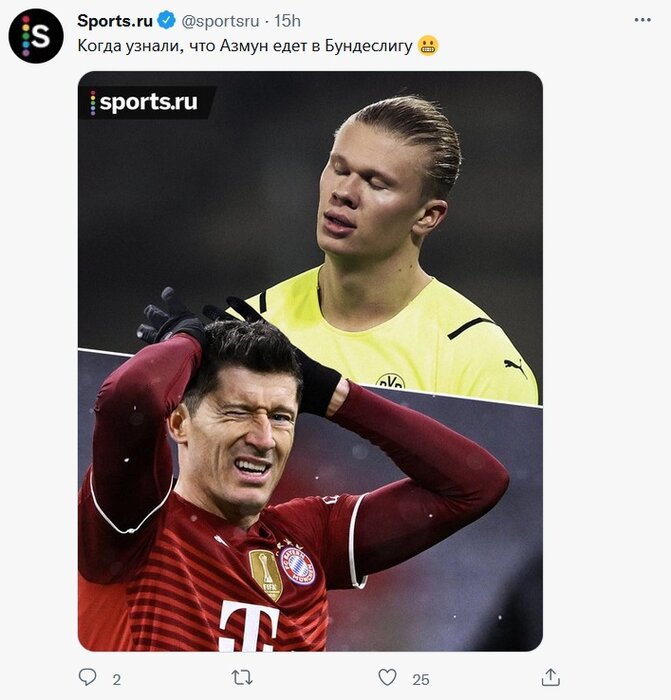
Task: Open the Sports.ru account name link
Action: coord(115,21)
